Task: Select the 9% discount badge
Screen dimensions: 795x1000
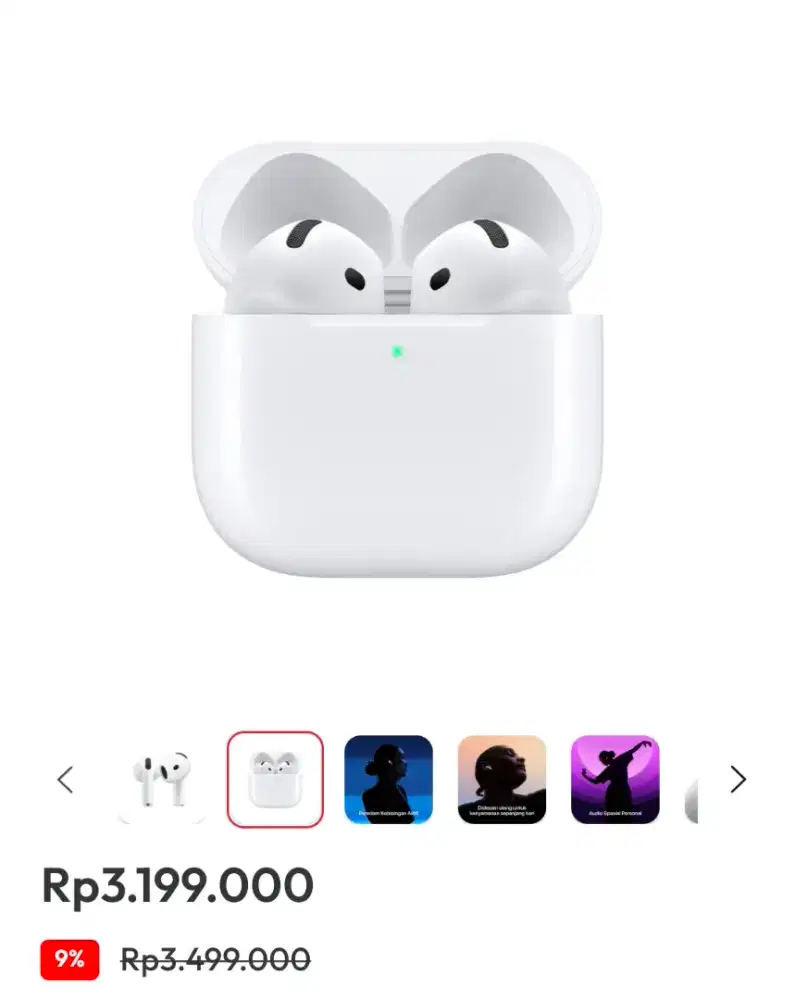Action: point(66,959)
